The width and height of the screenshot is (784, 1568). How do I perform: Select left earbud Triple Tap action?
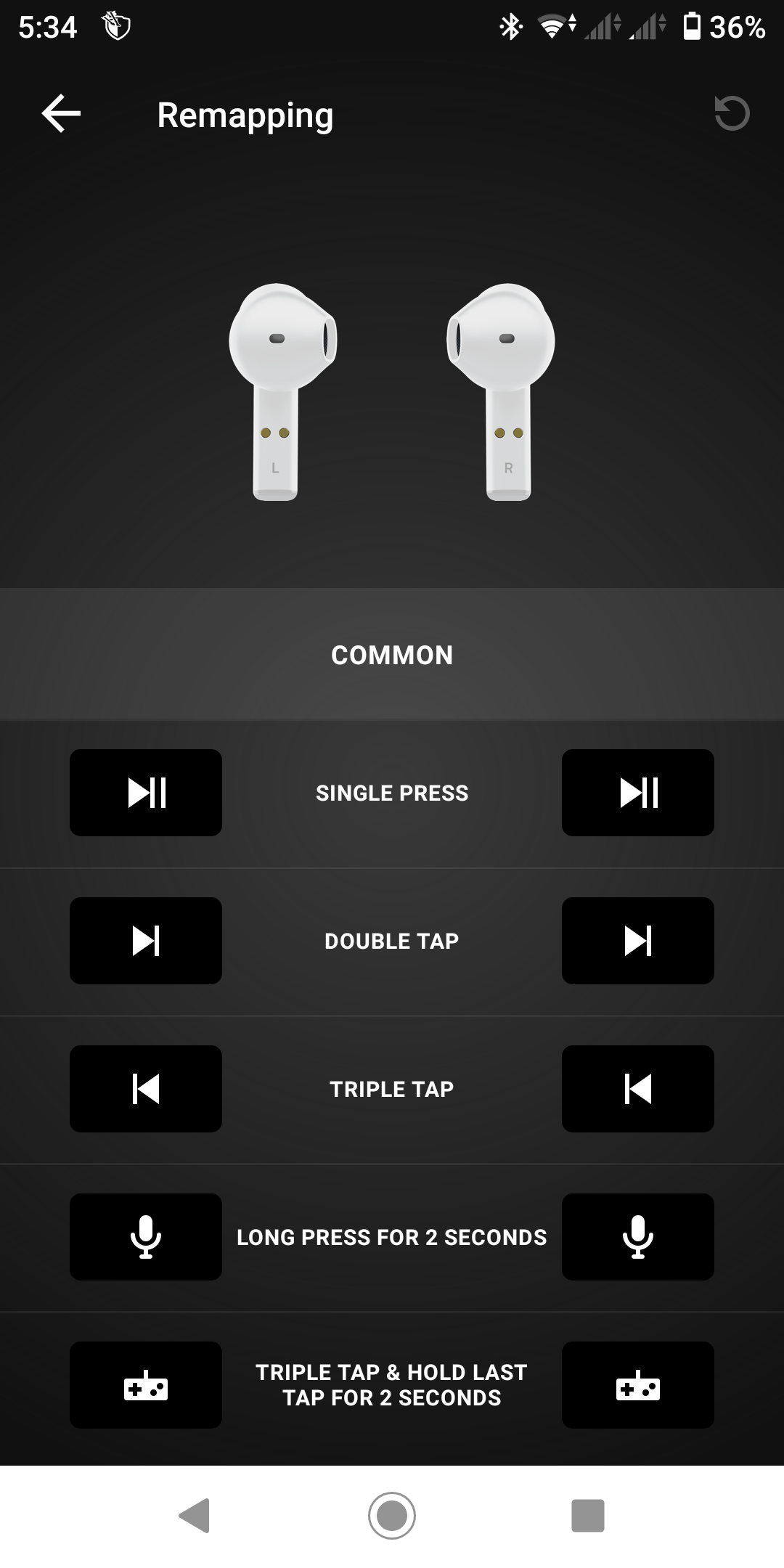coord(146,1089)
